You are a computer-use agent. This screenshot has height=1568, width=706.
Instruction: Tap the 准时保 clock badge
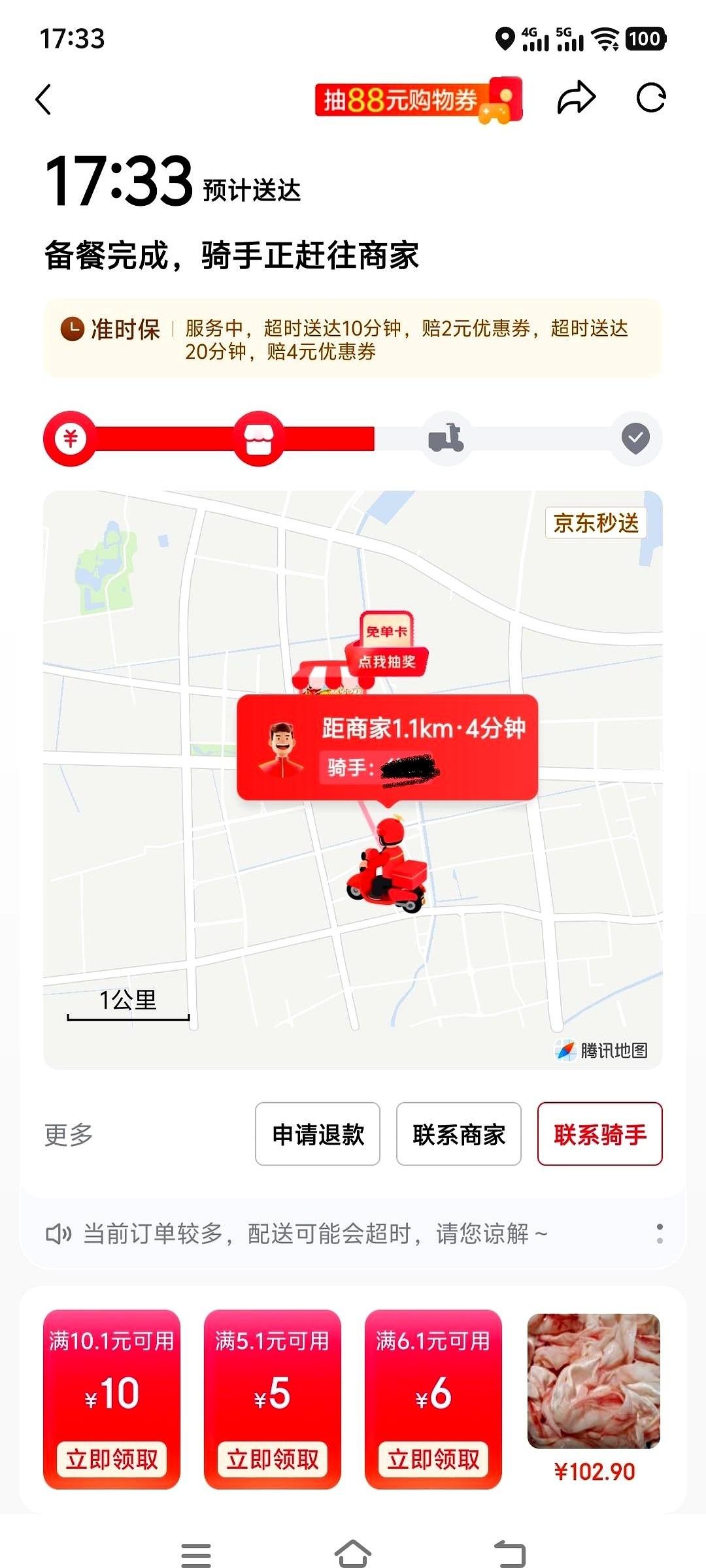73,327
